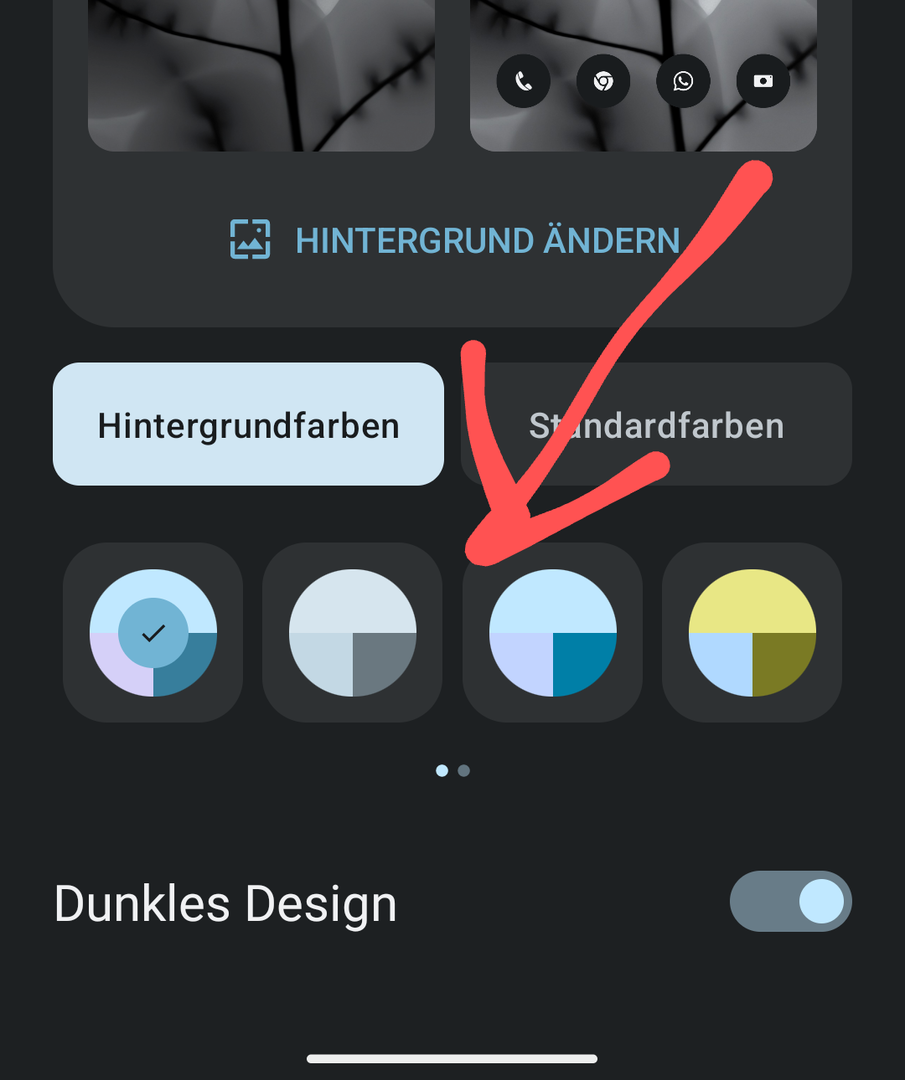Select the checked blue and purple swatch

153,632
